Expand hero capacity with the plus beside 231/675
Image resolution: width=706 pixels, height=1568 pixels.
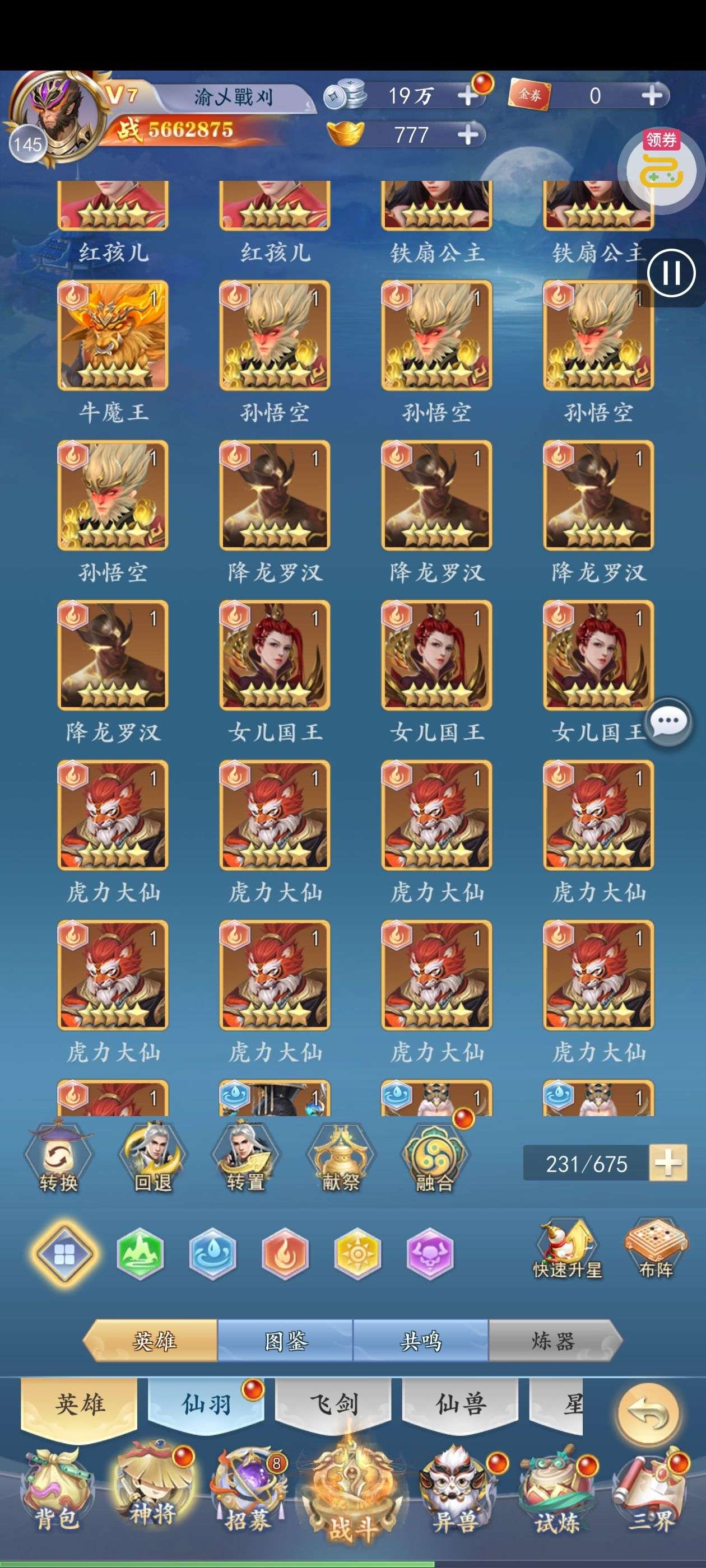668,1164
